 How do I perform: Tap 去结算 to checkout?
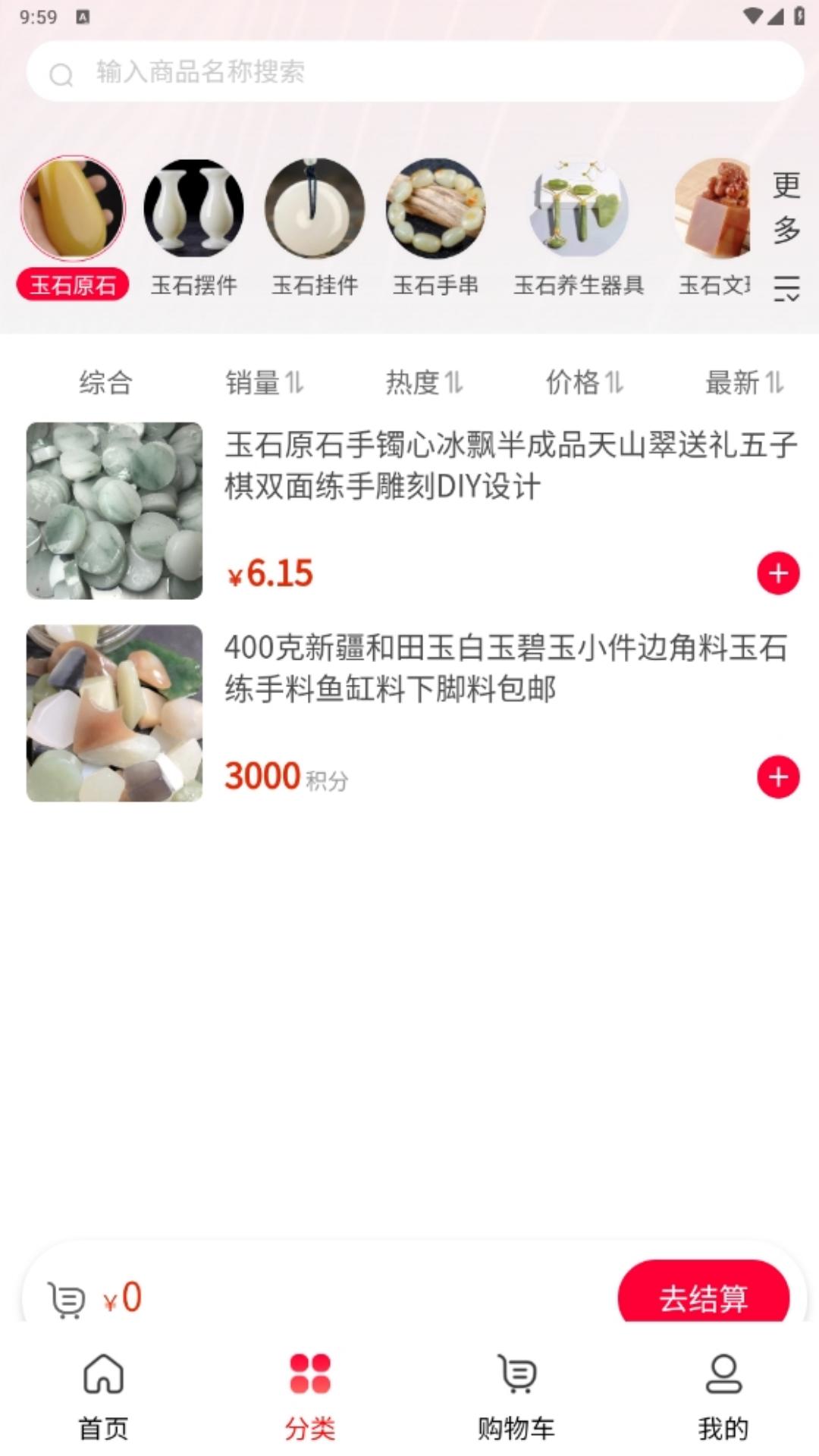click(704, 1299)
